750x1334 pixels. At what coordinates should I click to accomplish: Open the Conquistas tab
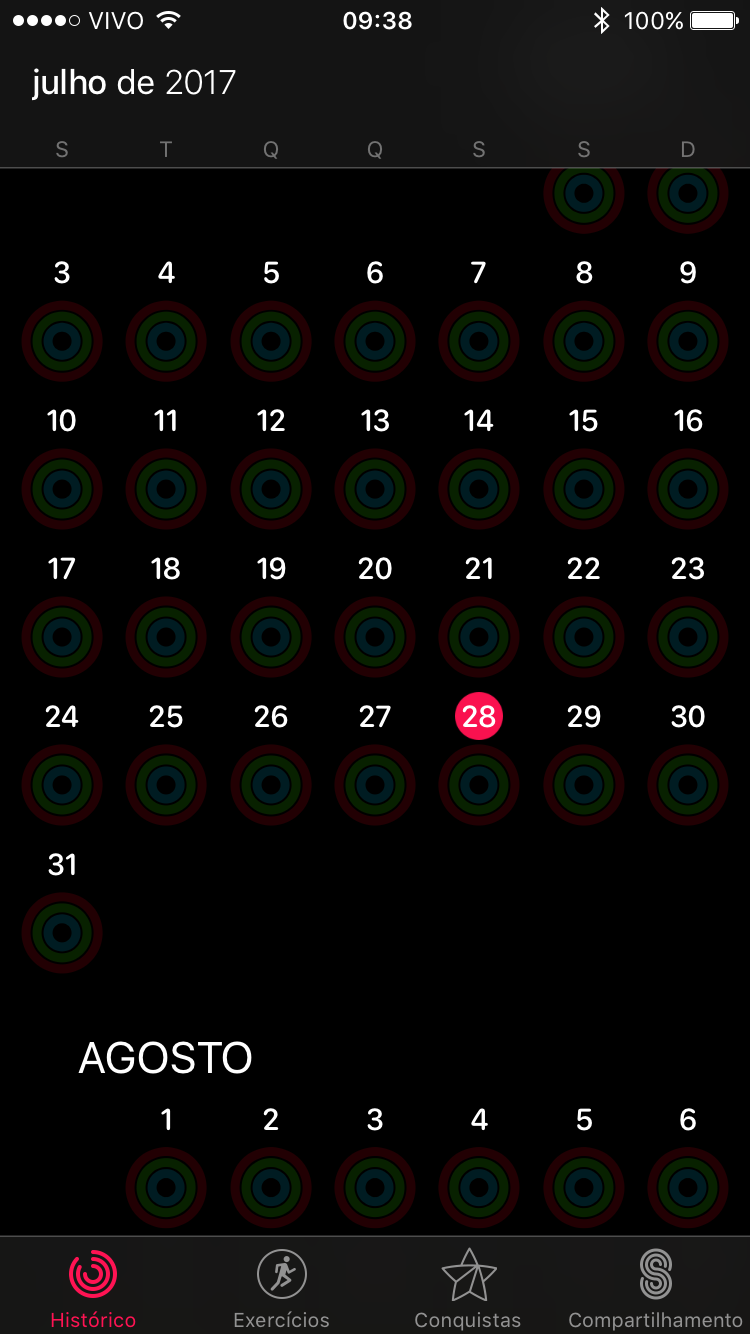pos(468,1288)
